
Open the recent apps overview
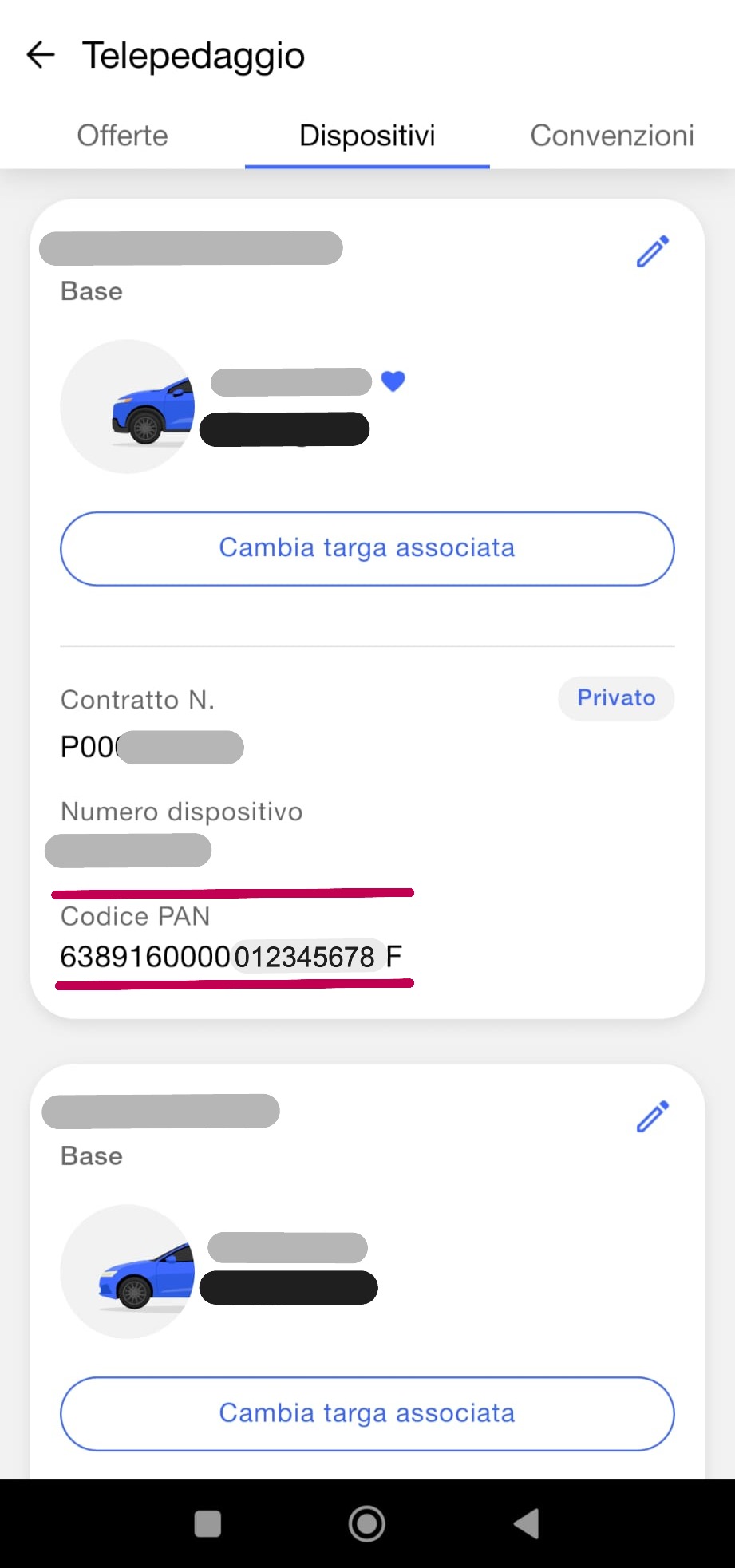(207, 1524)
